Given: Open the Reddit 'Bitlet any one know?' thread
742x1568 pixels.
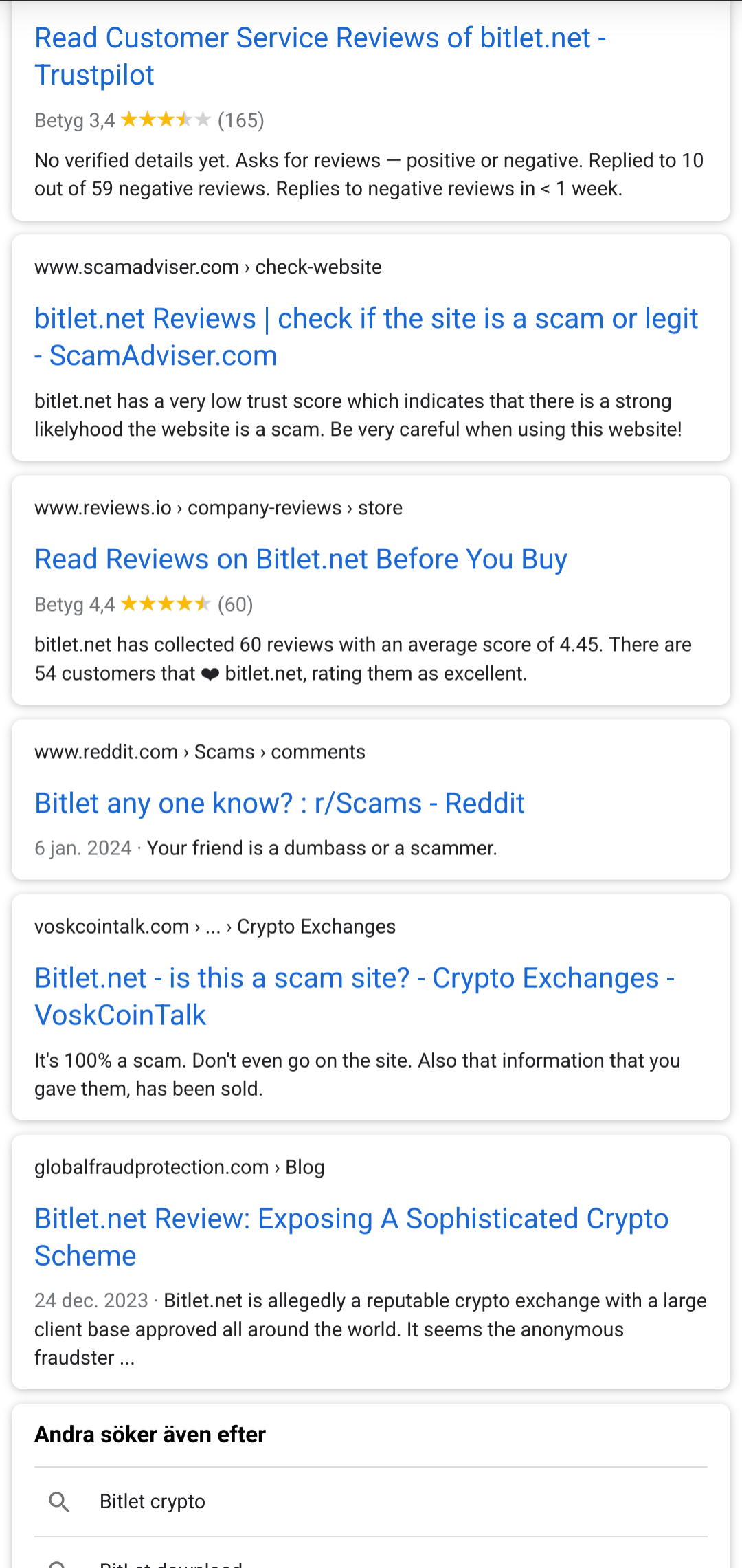Looking at the screenshot, I should pos(280,803).
